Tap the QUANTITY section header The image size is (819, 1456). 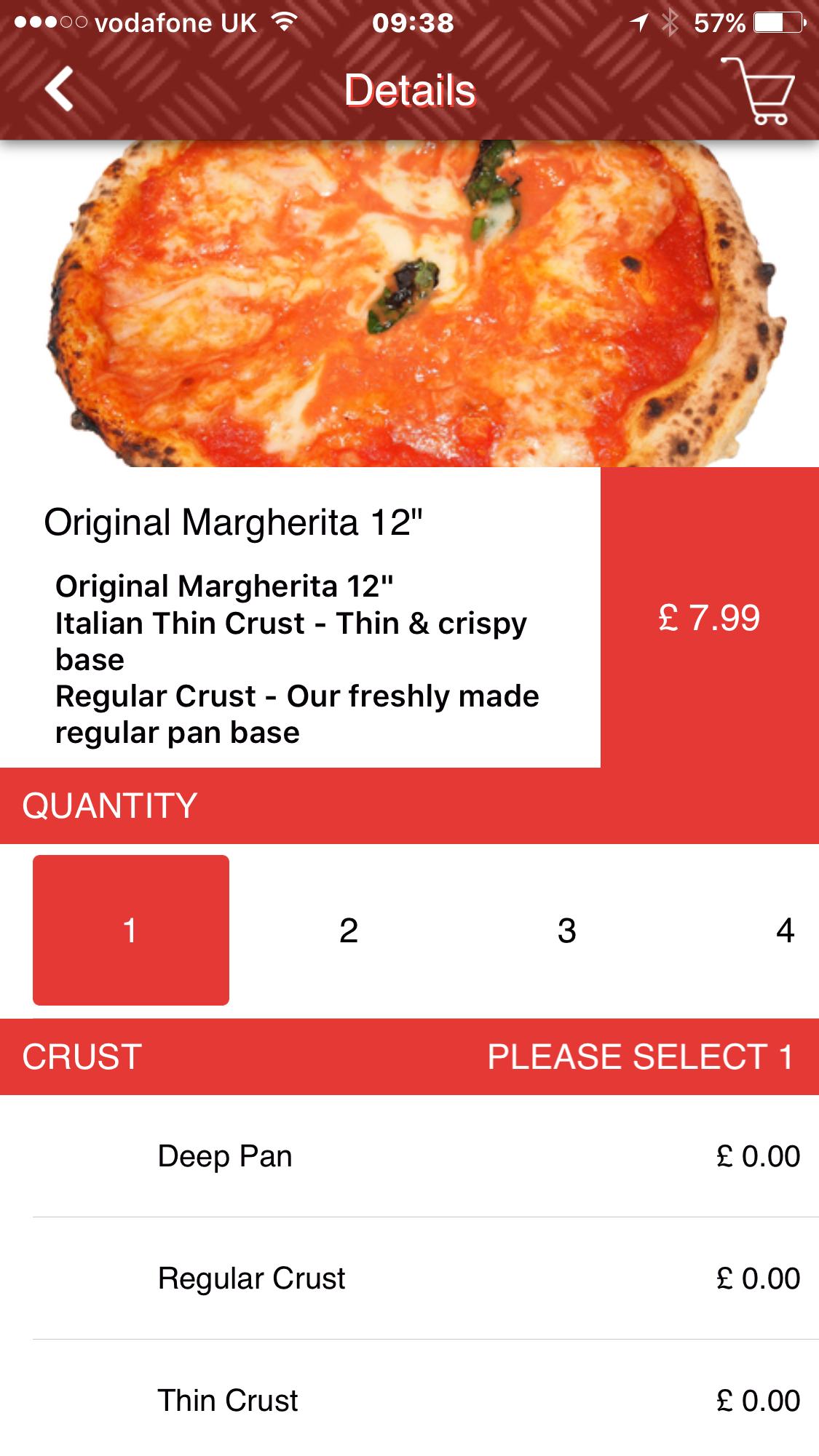(x=108, y=805)
